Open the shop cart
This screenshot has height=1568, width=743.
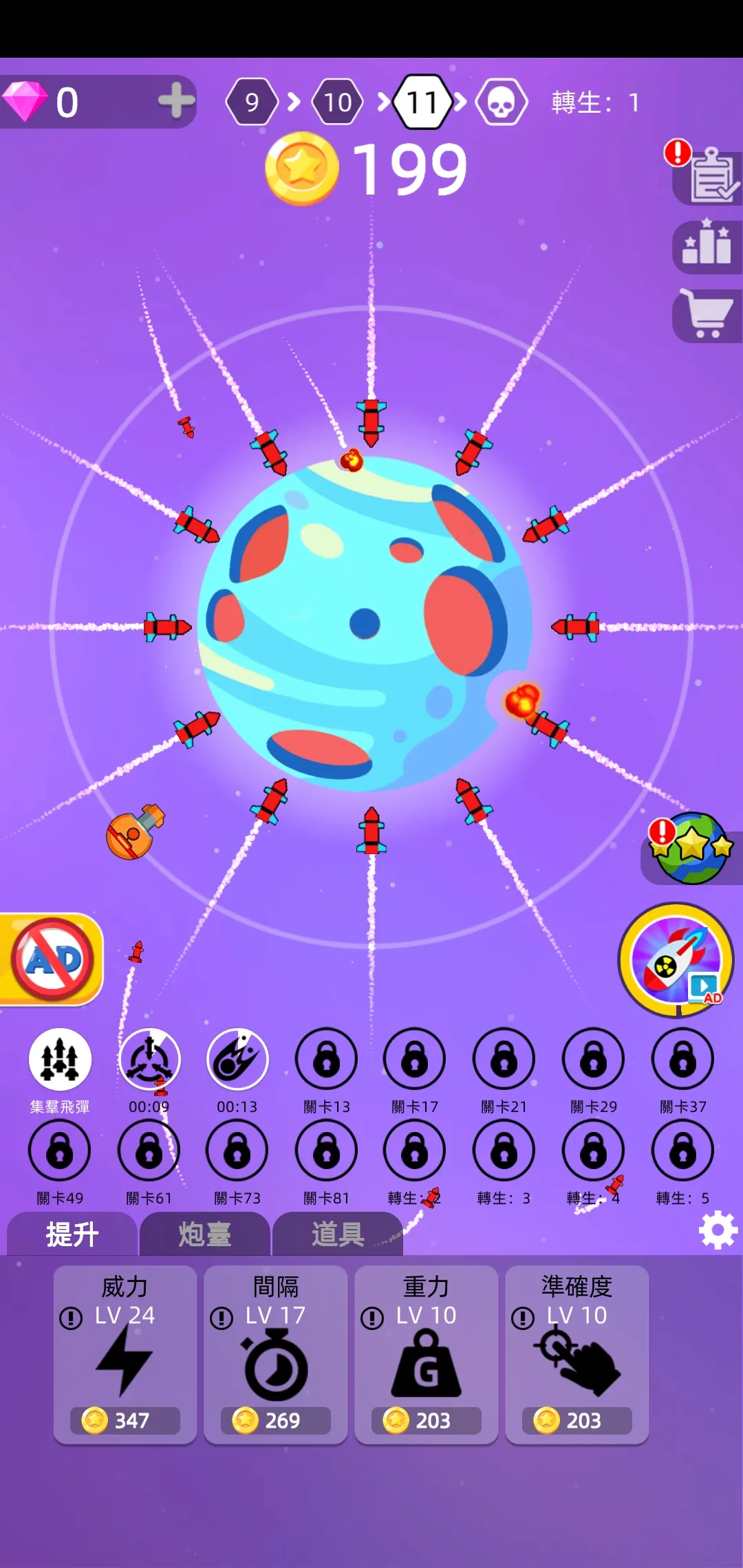point(707,316)
